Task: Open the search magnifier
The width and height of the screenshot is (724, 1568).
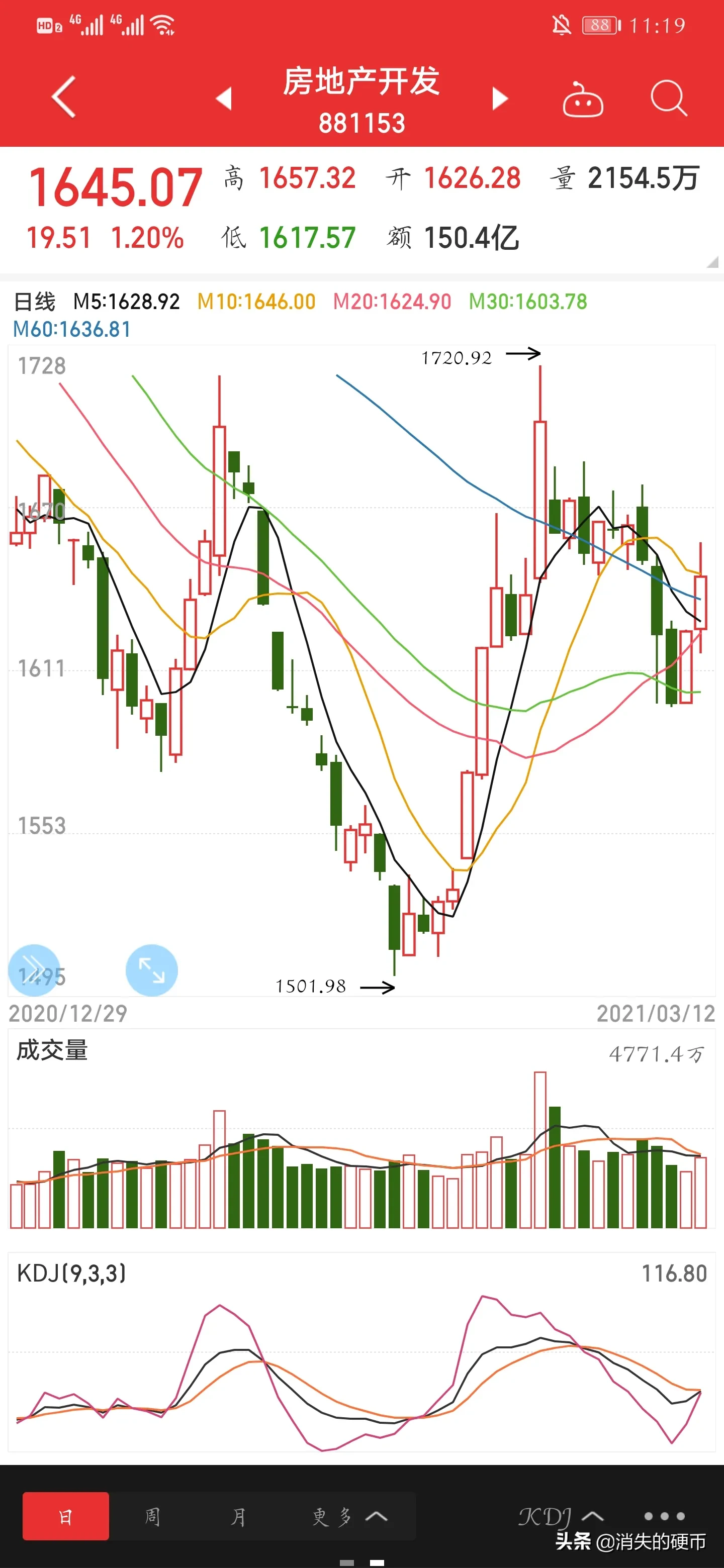Action: click(x=668, y=98)
